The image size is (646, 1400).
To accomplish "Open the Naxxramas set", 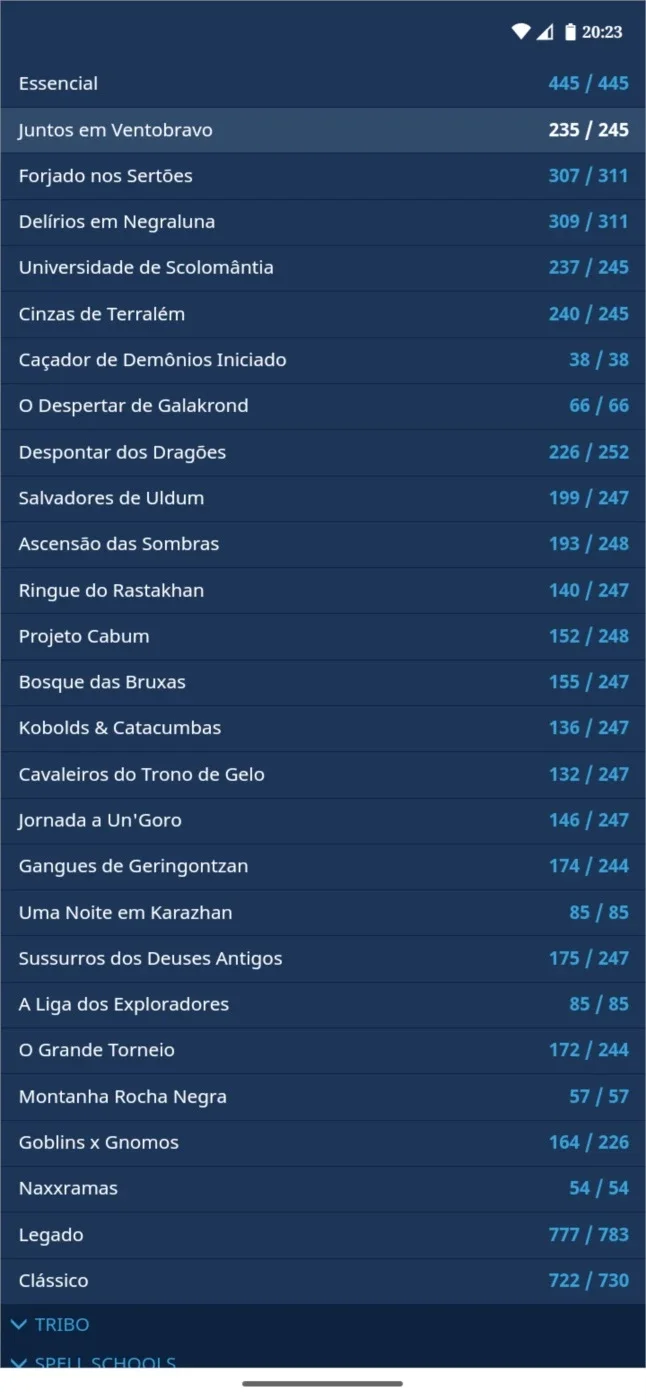I will click(323, 1188).
